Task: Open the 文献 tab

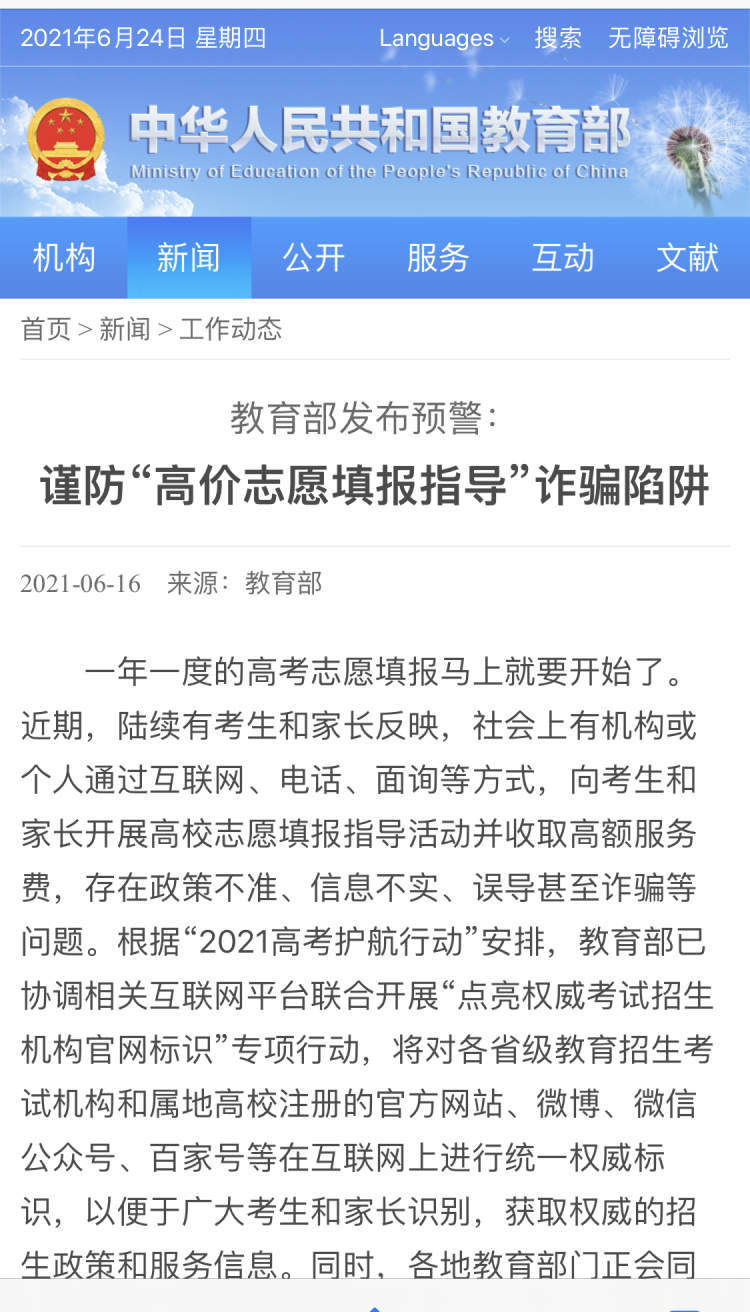Action: (x=688, y=257)
